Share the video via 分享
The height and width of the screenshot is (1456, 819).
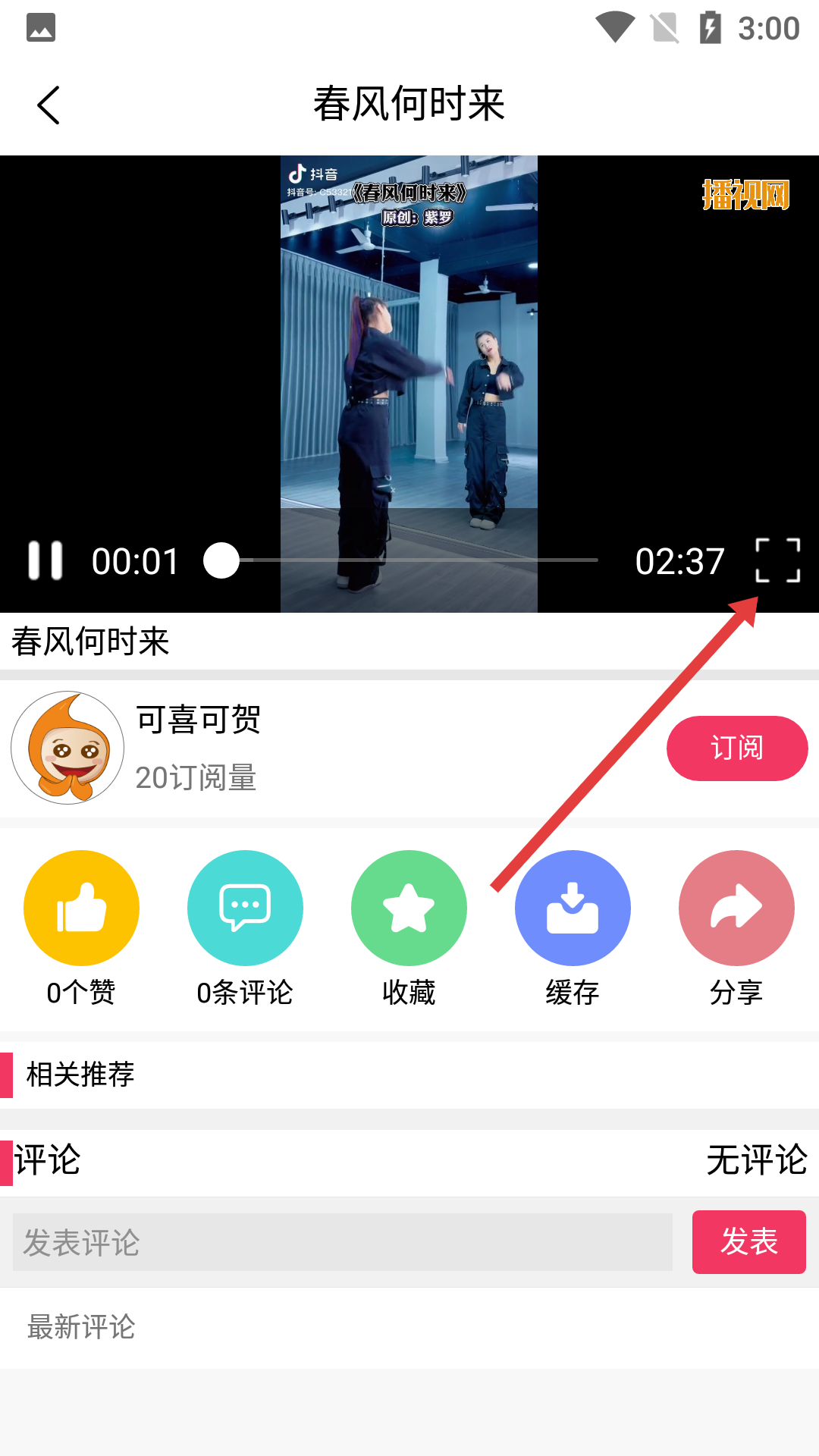click(736, 908)
